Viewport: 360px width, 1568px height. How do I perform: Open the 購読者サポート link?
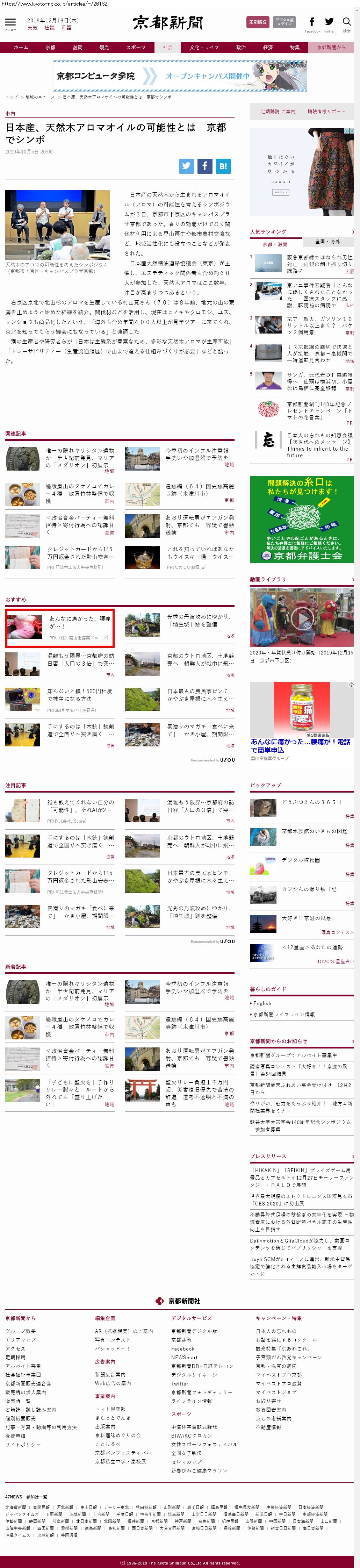[326, 112]
